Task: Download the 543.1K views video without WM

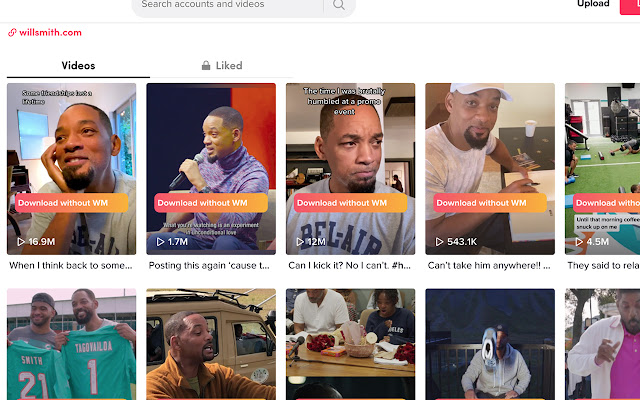Action: coord(490,202)
